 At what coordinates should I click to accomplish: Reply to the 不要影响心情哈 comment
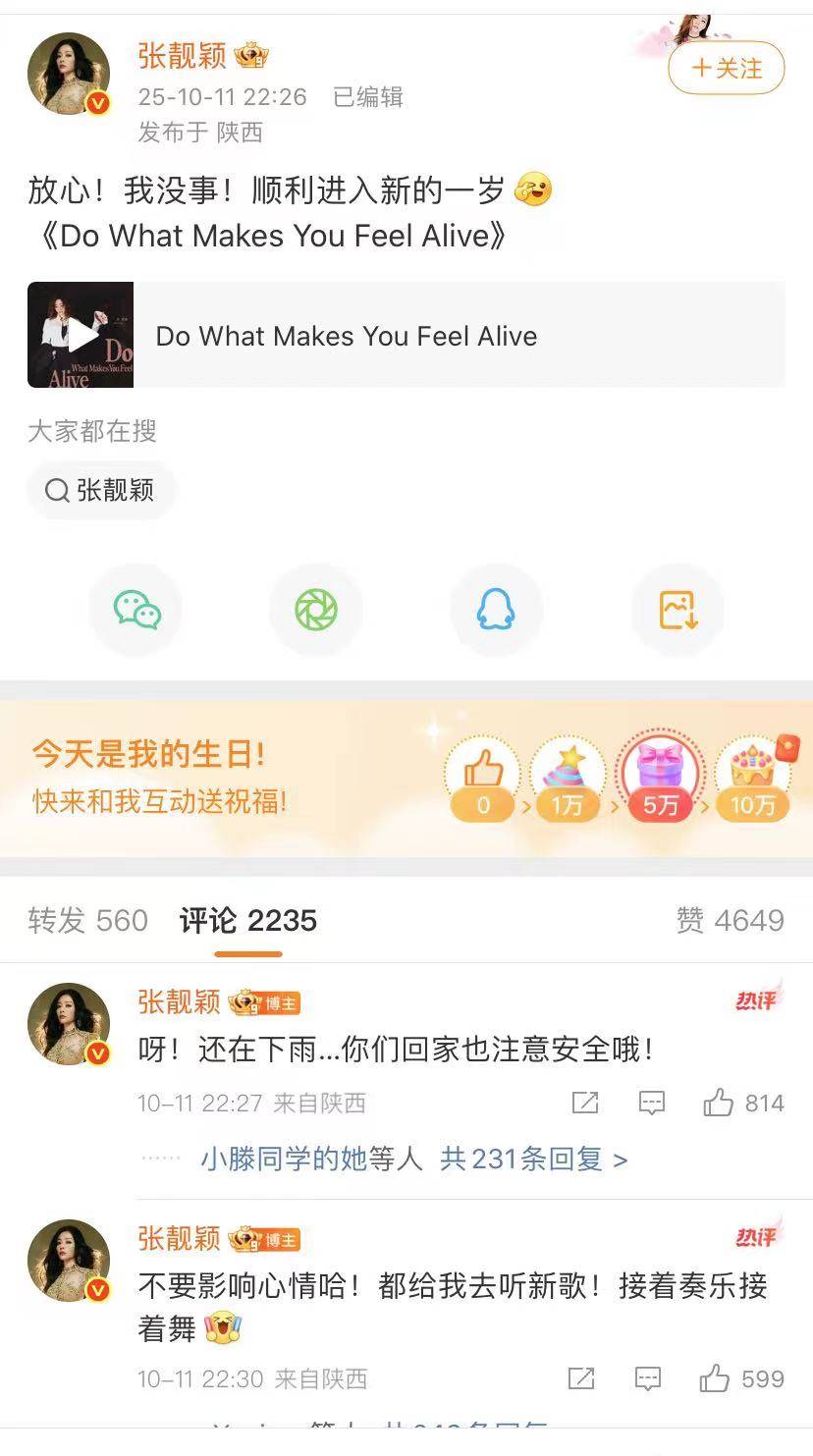pos(648,1378)
